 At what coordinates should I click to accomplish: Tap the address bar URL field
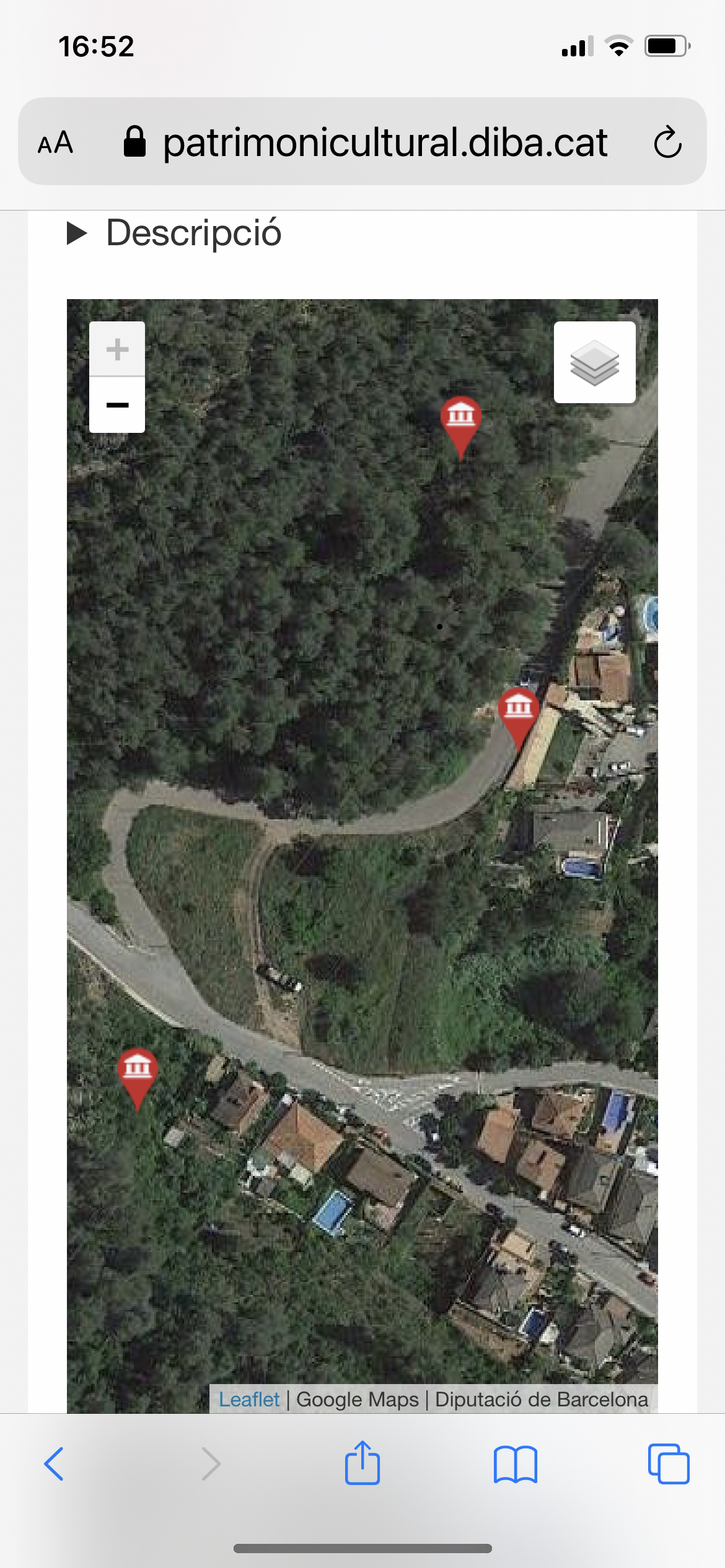384,142
